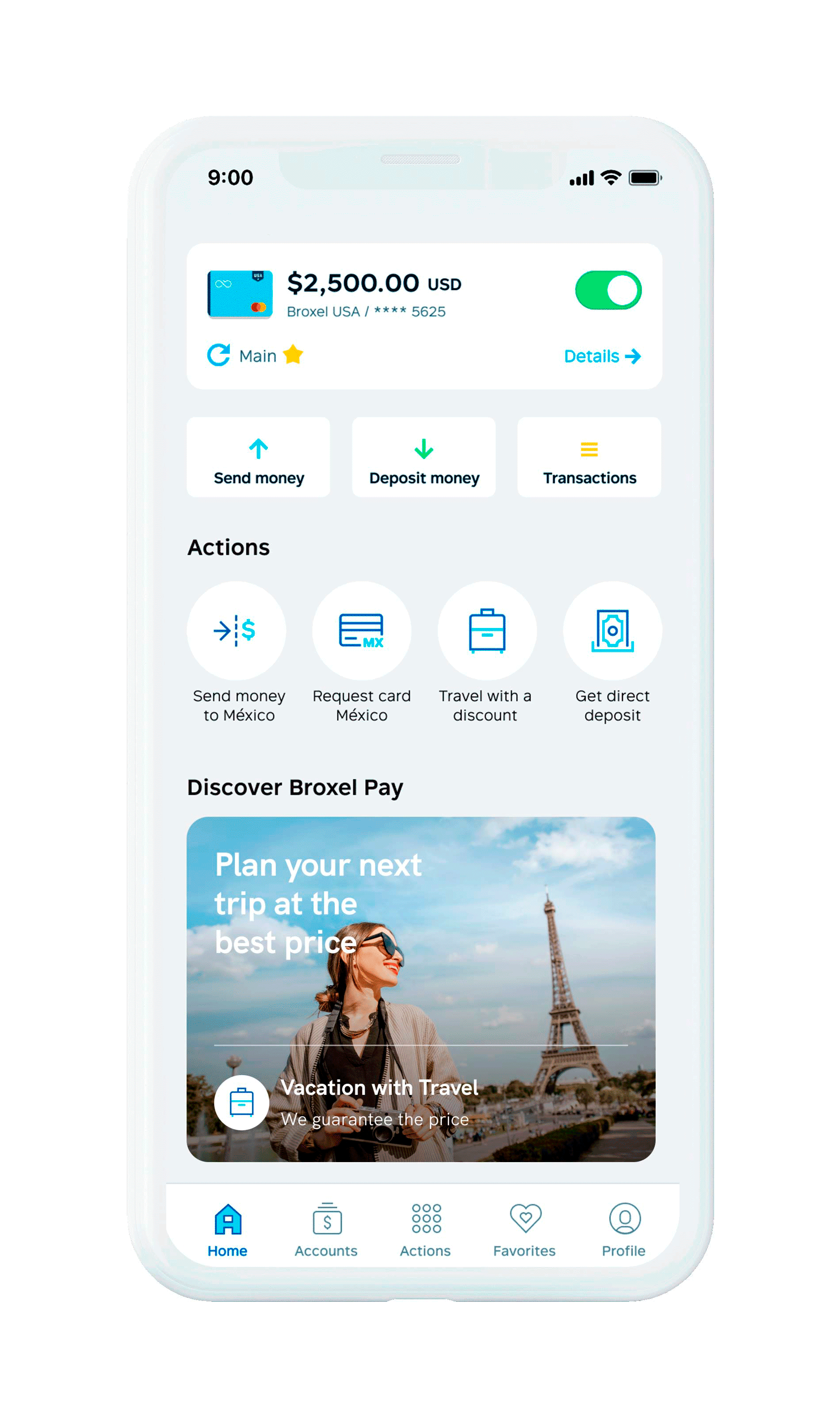The image size is (840, 1419).
Task: Tap the Home tab
Action: [227, 1230]
